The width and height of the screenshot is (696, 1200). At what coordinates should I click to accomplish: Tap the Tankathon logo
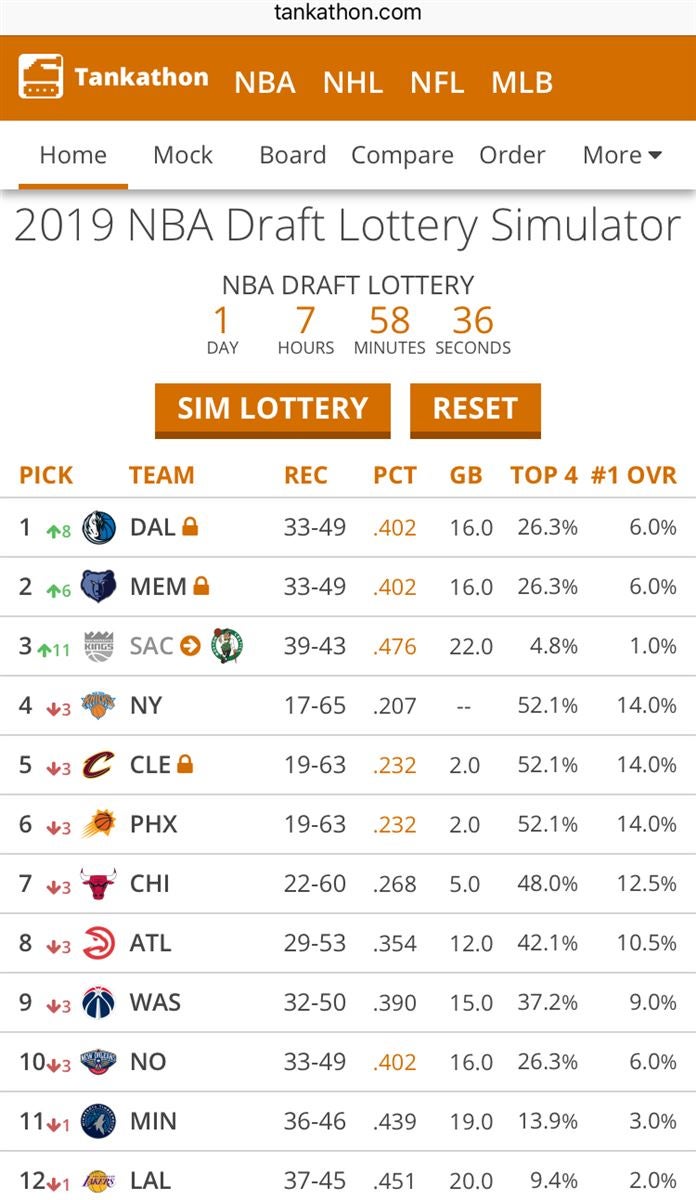[x=113, y=78]
